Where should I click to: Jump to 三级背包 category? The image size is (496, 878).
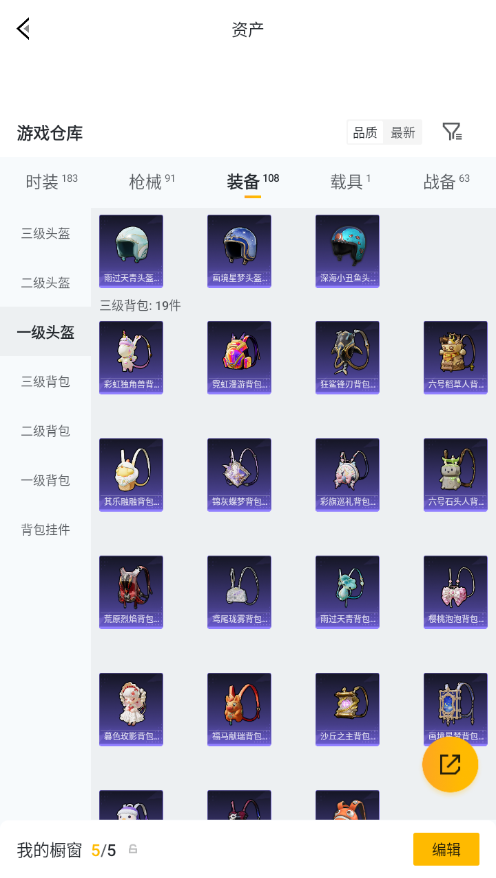45,381
